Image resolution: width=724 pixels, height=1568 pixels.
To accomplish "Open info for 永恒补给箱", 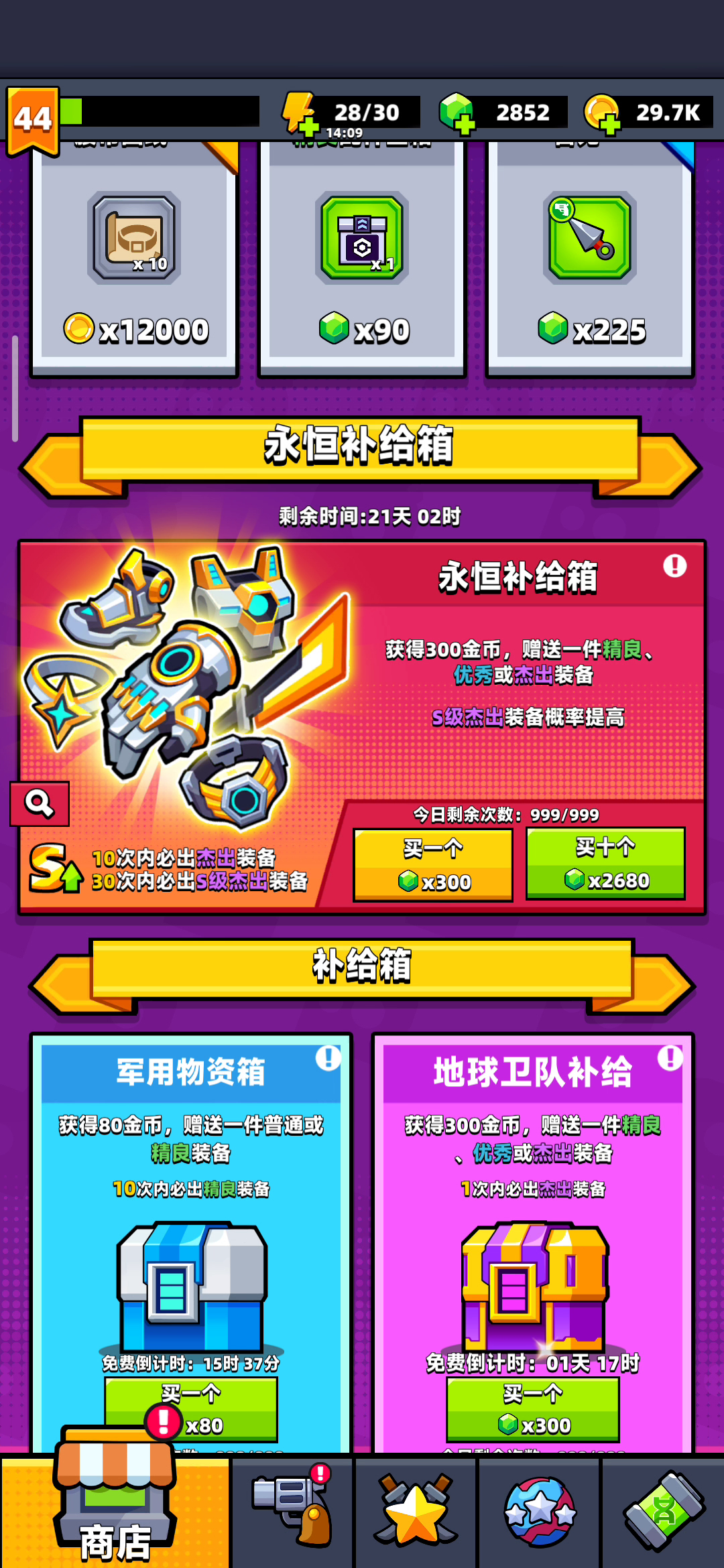I will pos(674,566).
